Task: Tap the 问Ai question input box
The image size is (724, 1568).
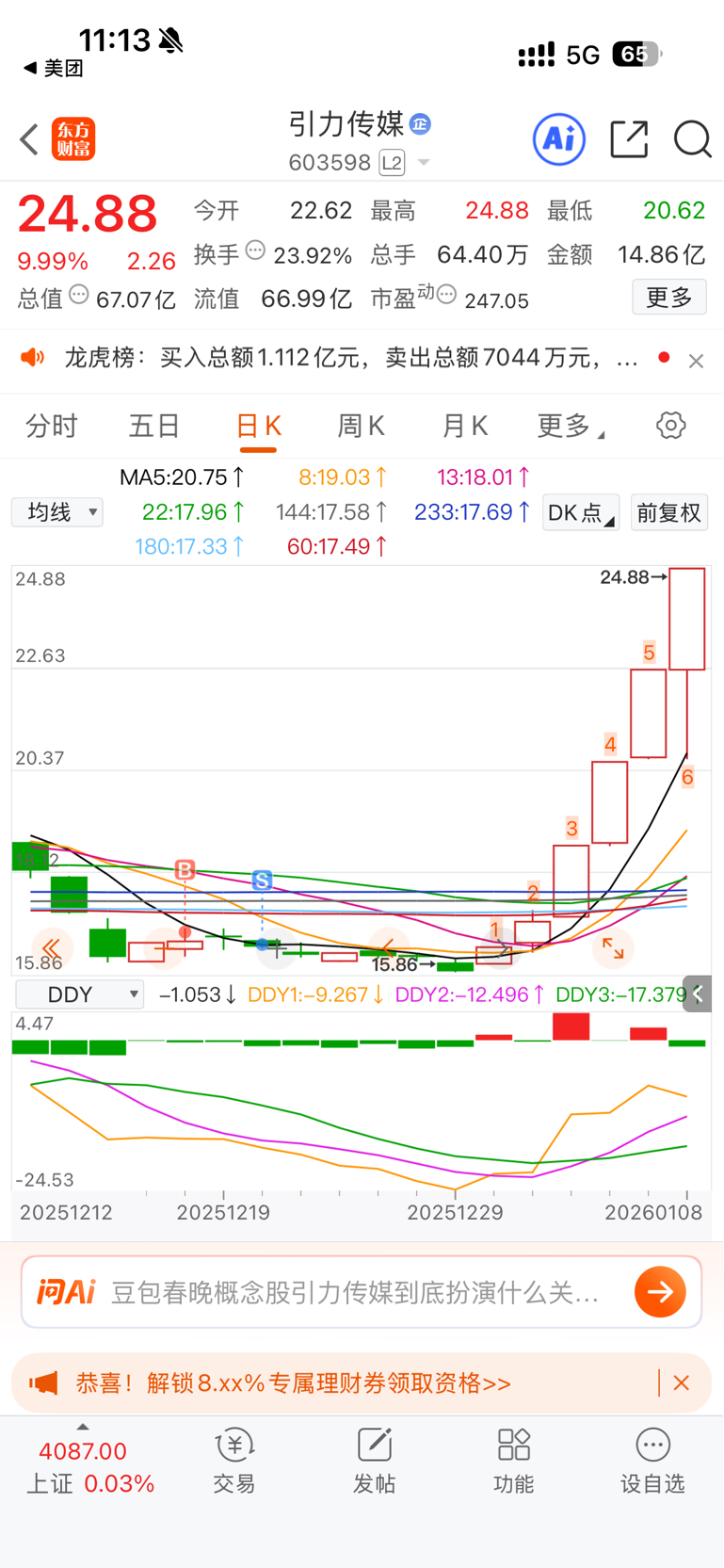Action: coord(358,1292)
